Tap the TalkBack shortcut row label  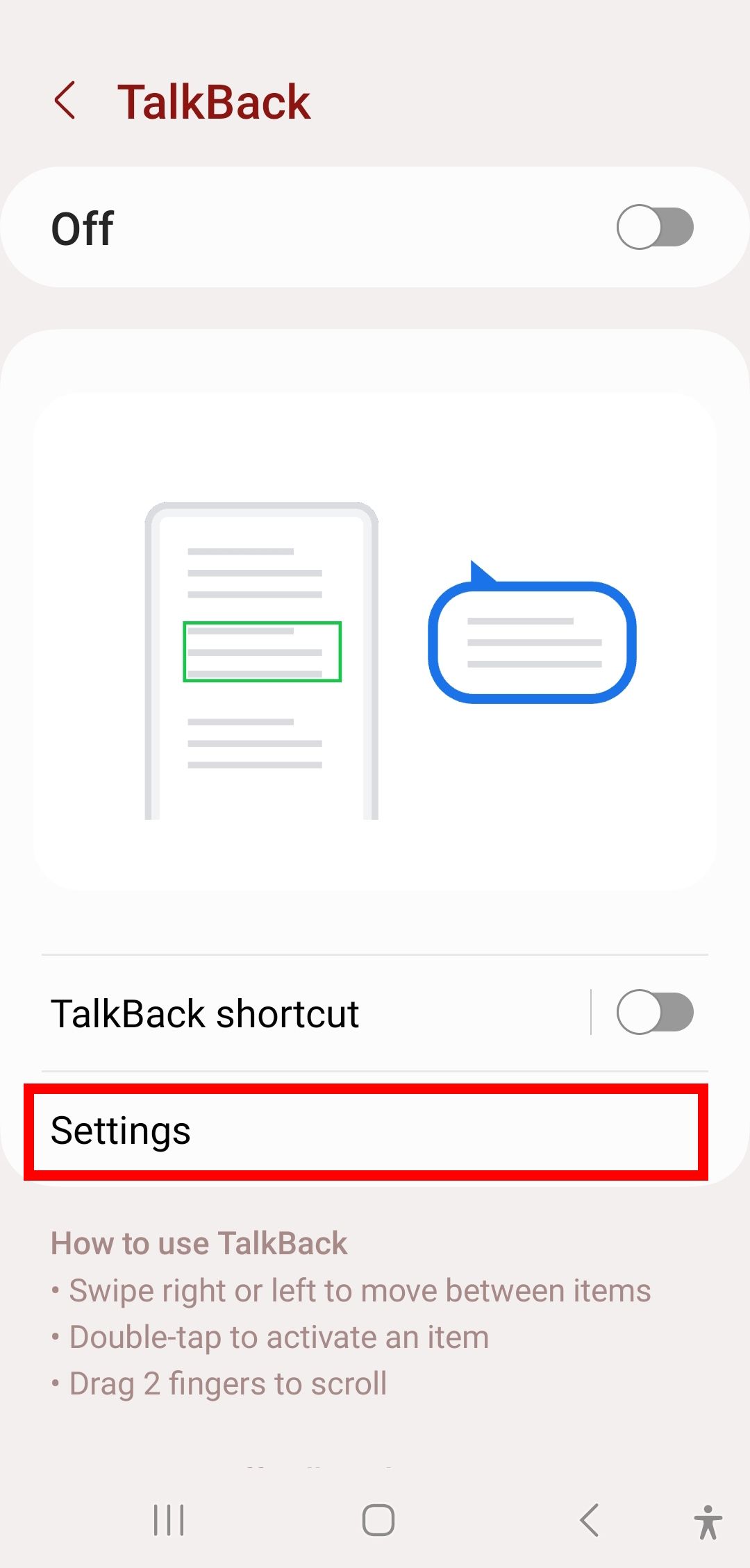tap(205, 1013)
